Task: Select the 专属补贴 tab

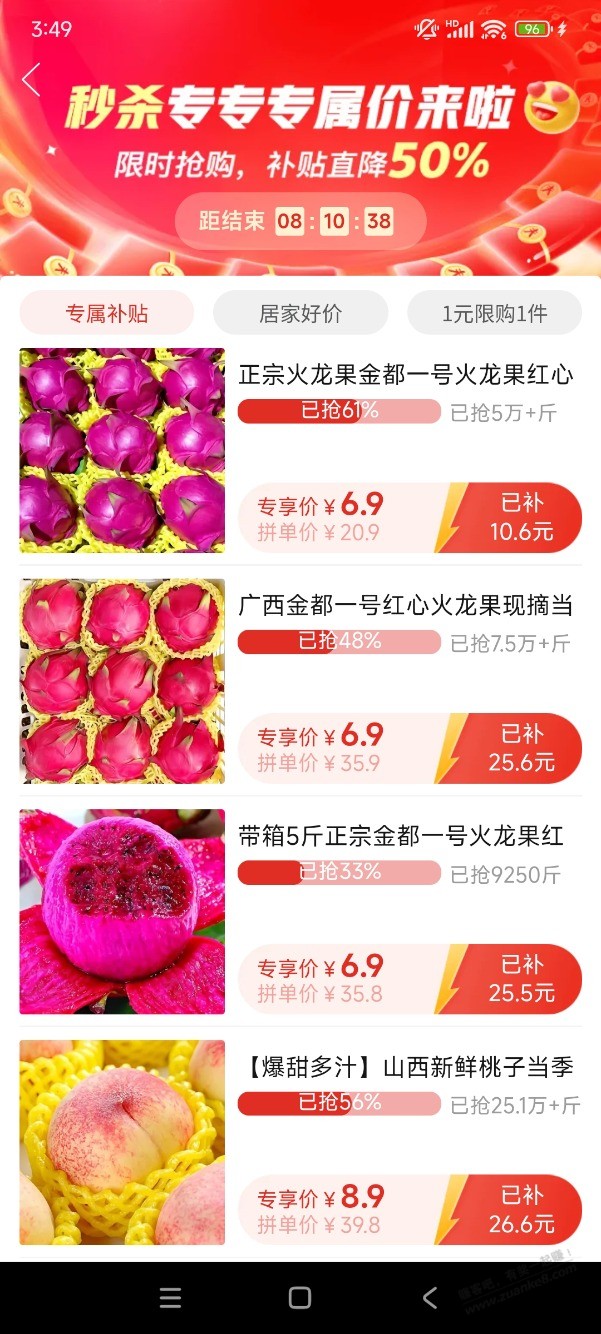Action: click(107, 313)
